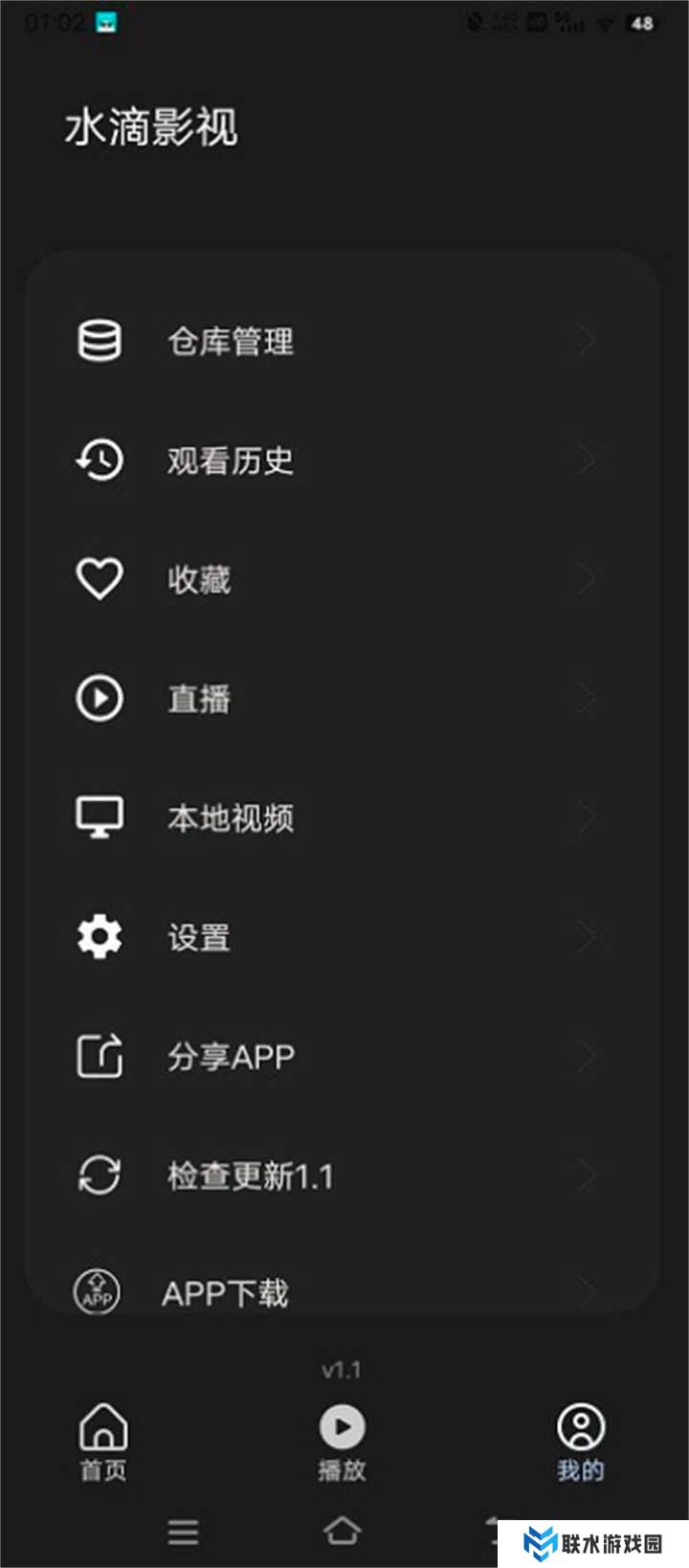The image size is (689, 1568).
Task: Tap the system home button
Action: tap(342, 1530)
